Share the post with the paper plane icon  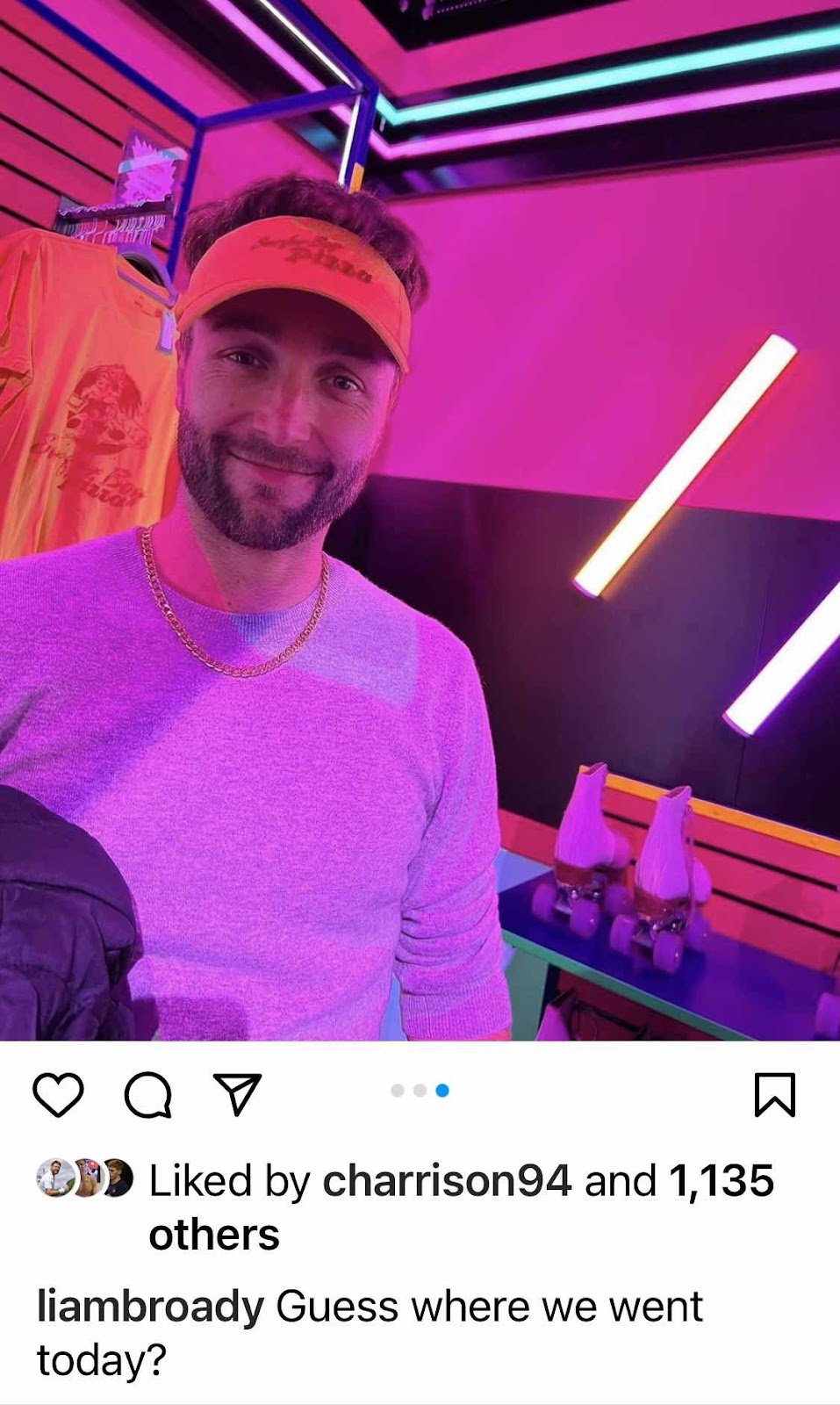(238, 1094)
